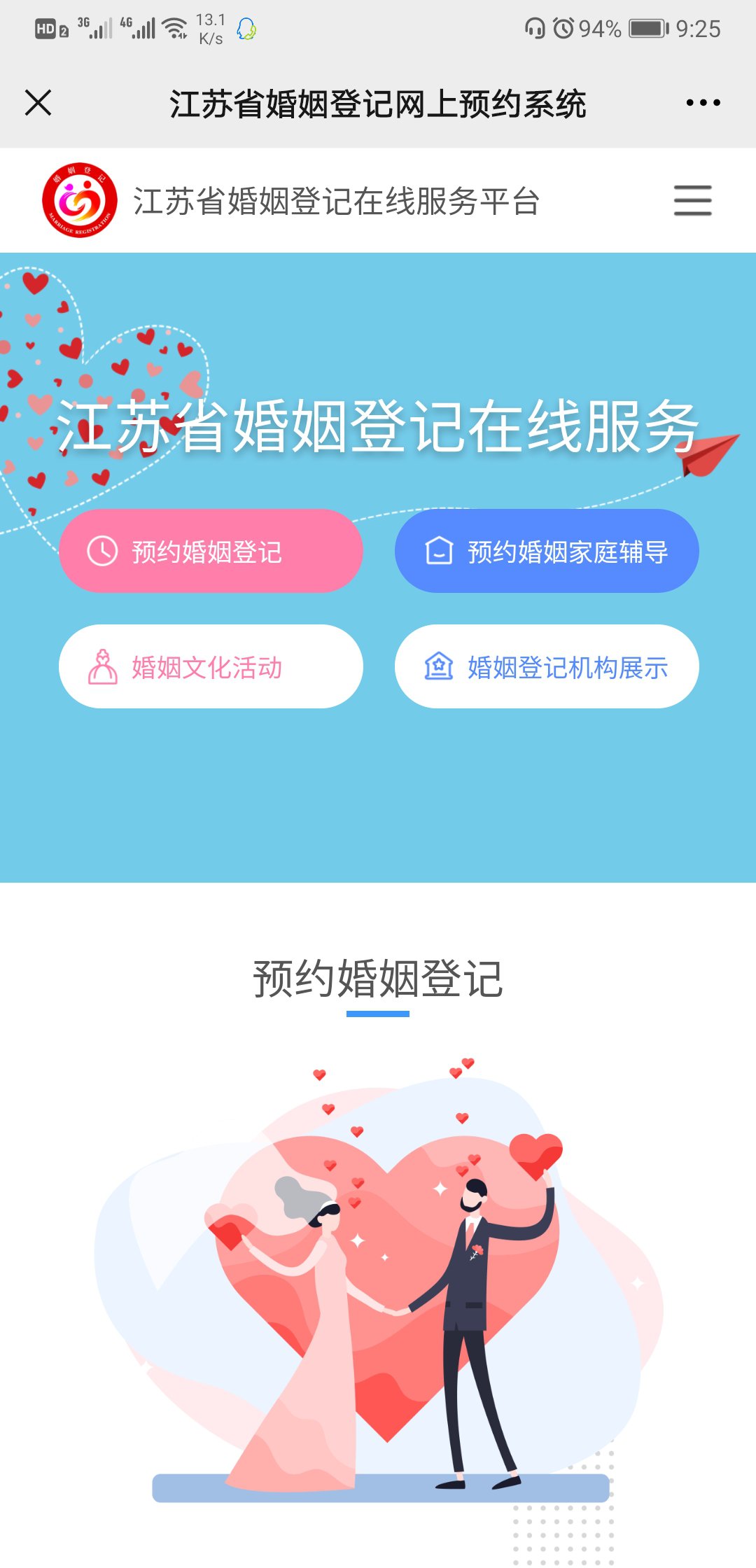Open 预约婚姻家庭辅导 booking
Screen dimensions: 756x1568
point(547,551)
